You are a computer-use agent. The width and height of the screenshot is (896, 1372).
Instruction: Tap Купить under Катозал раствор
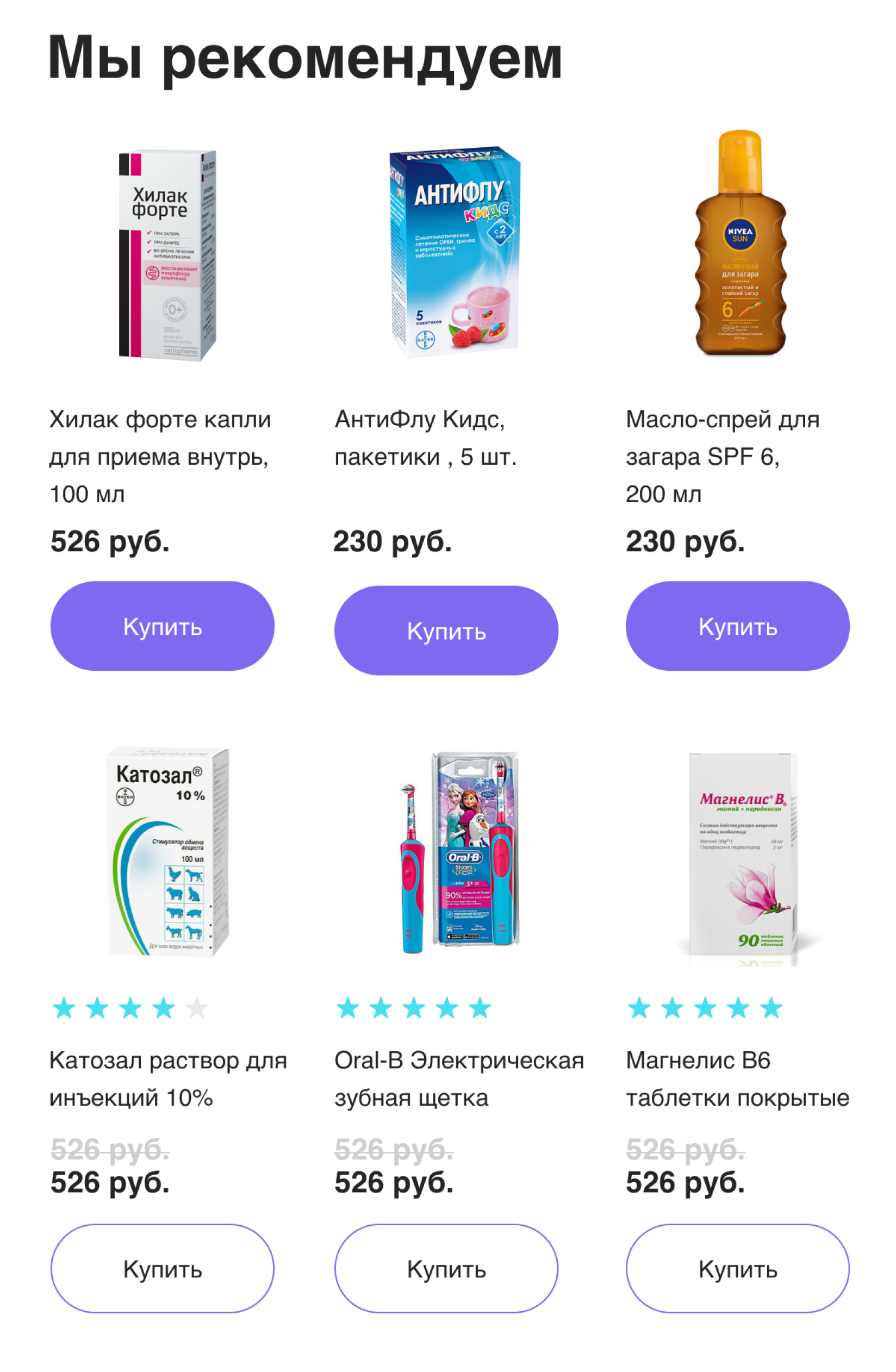pos(162,1268)
